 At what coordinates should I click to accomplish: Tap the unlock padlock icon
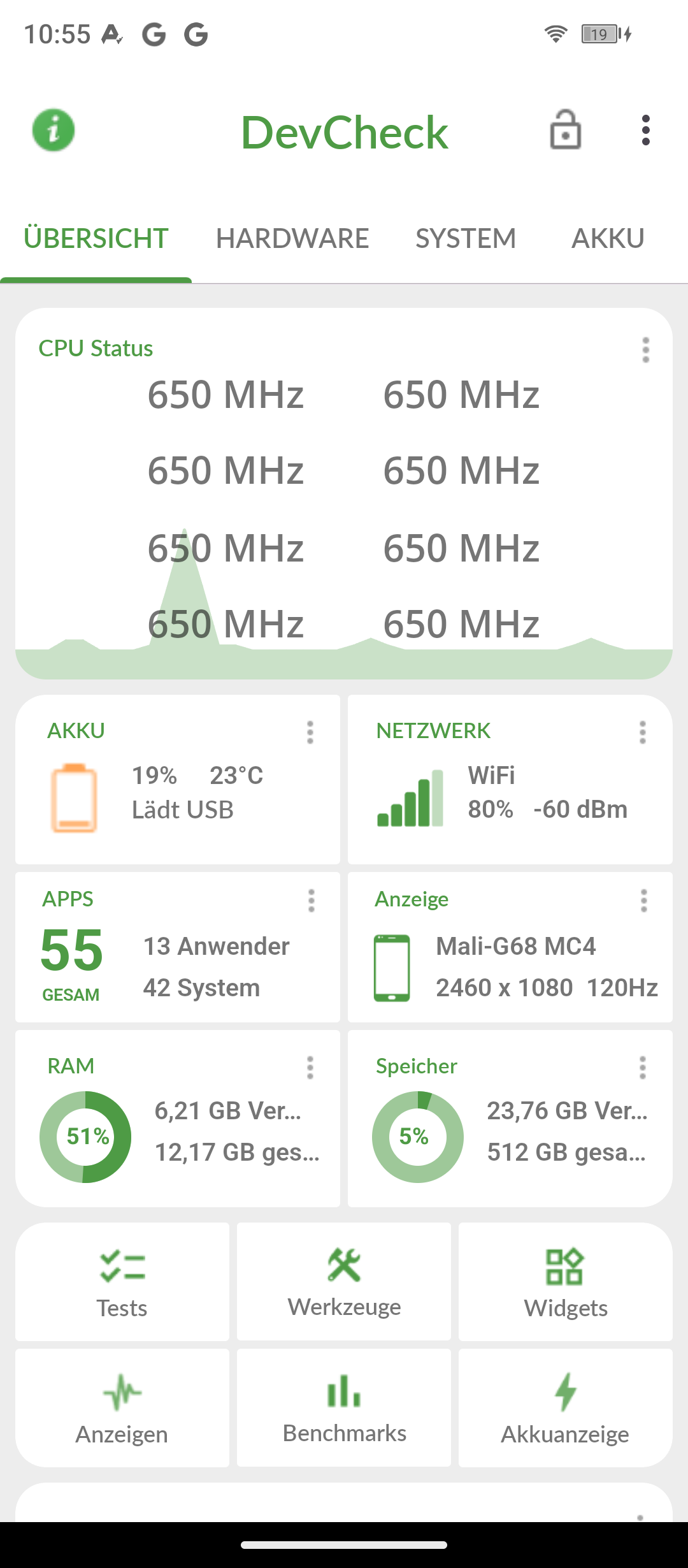(565, 130)
